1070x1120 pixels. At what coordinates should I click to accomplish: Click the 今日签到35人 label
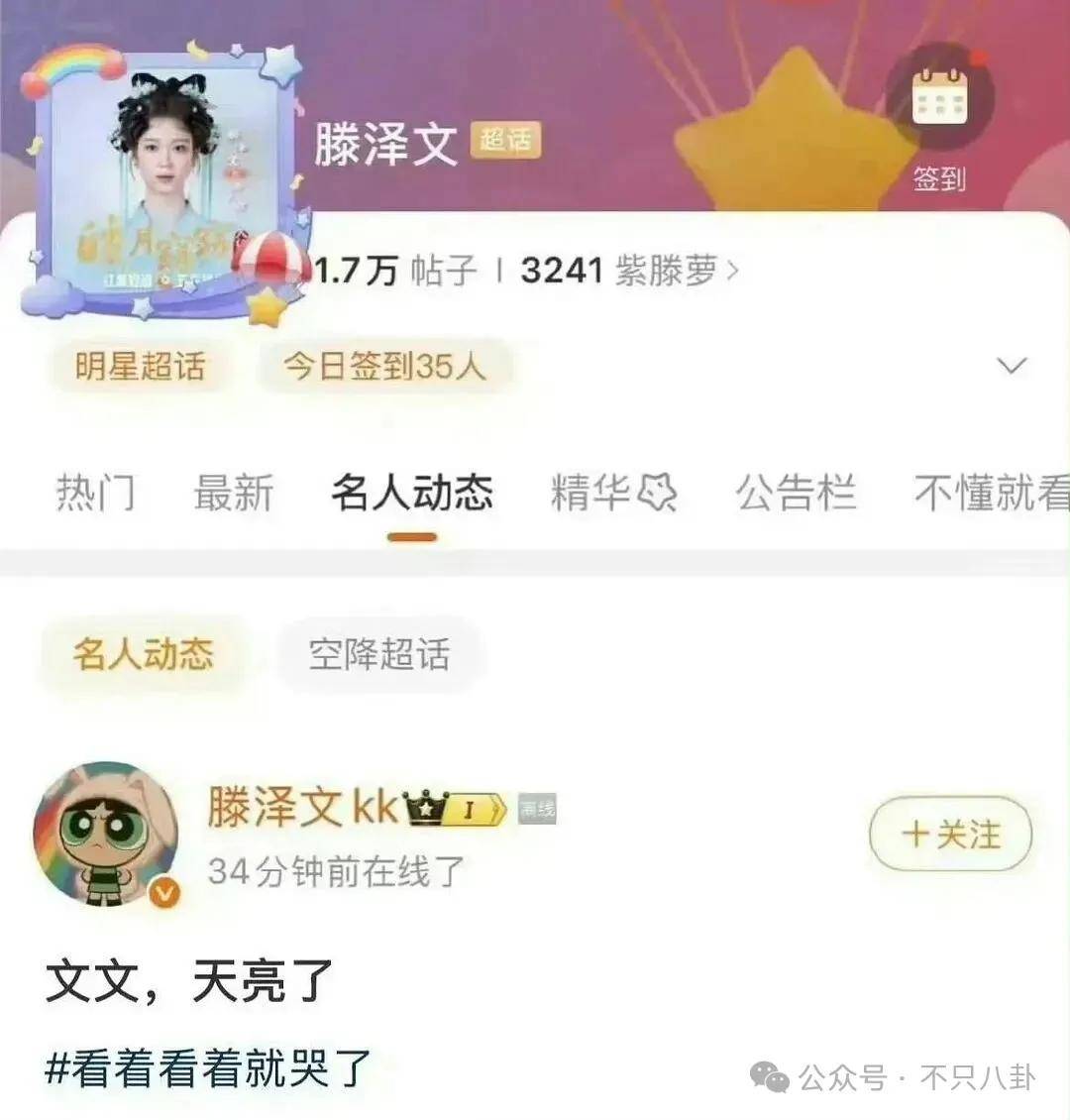(x=381, y=366)
